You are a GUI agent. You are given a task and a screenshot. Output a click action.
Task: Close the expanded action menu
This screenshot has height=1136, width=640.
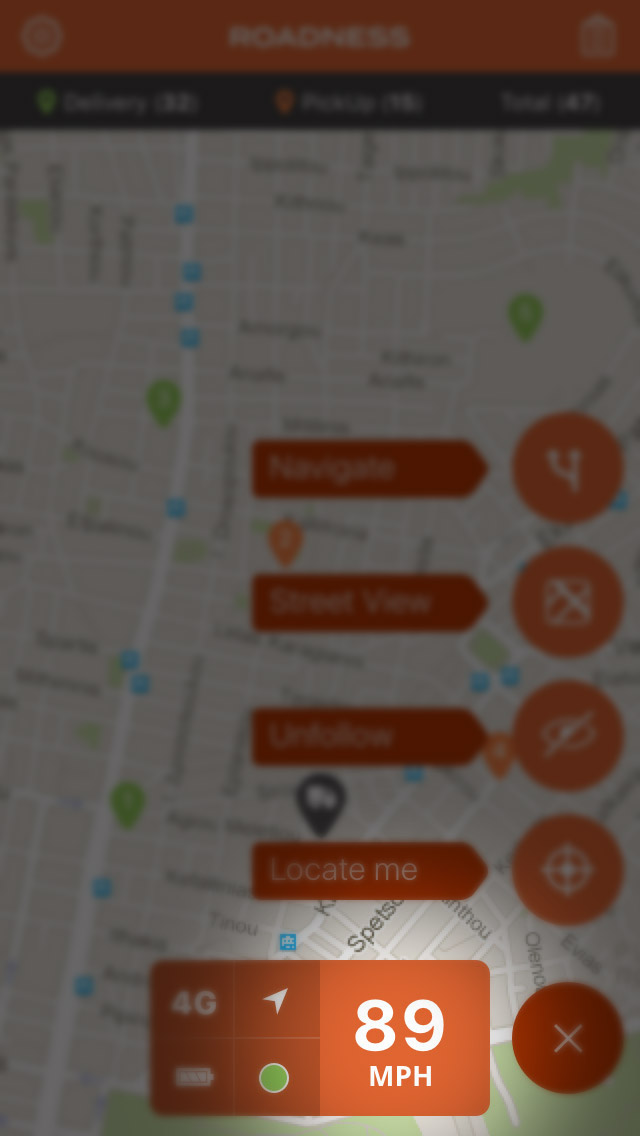click(567, 1038)
